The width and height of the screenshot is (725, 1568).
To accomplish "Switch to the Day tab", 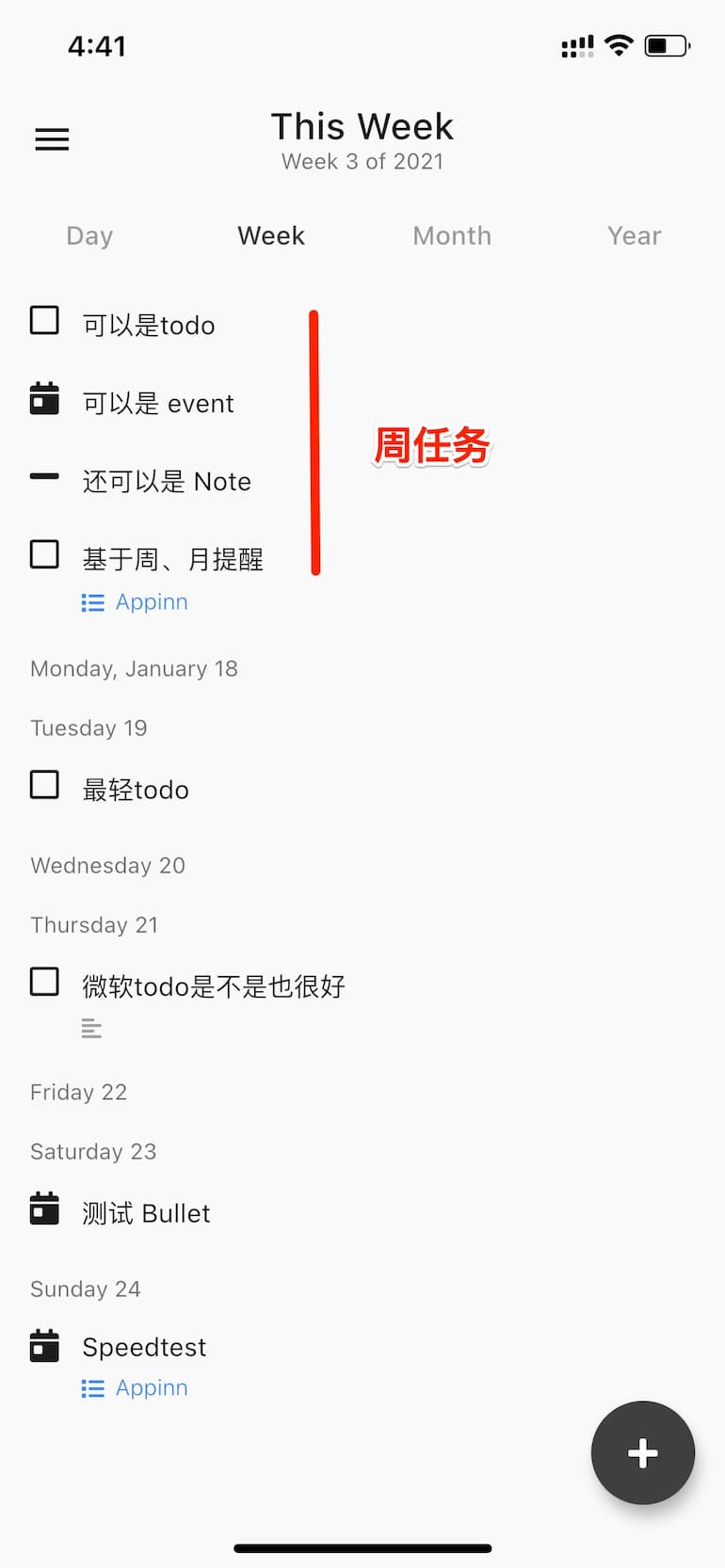I will (89, 235).
